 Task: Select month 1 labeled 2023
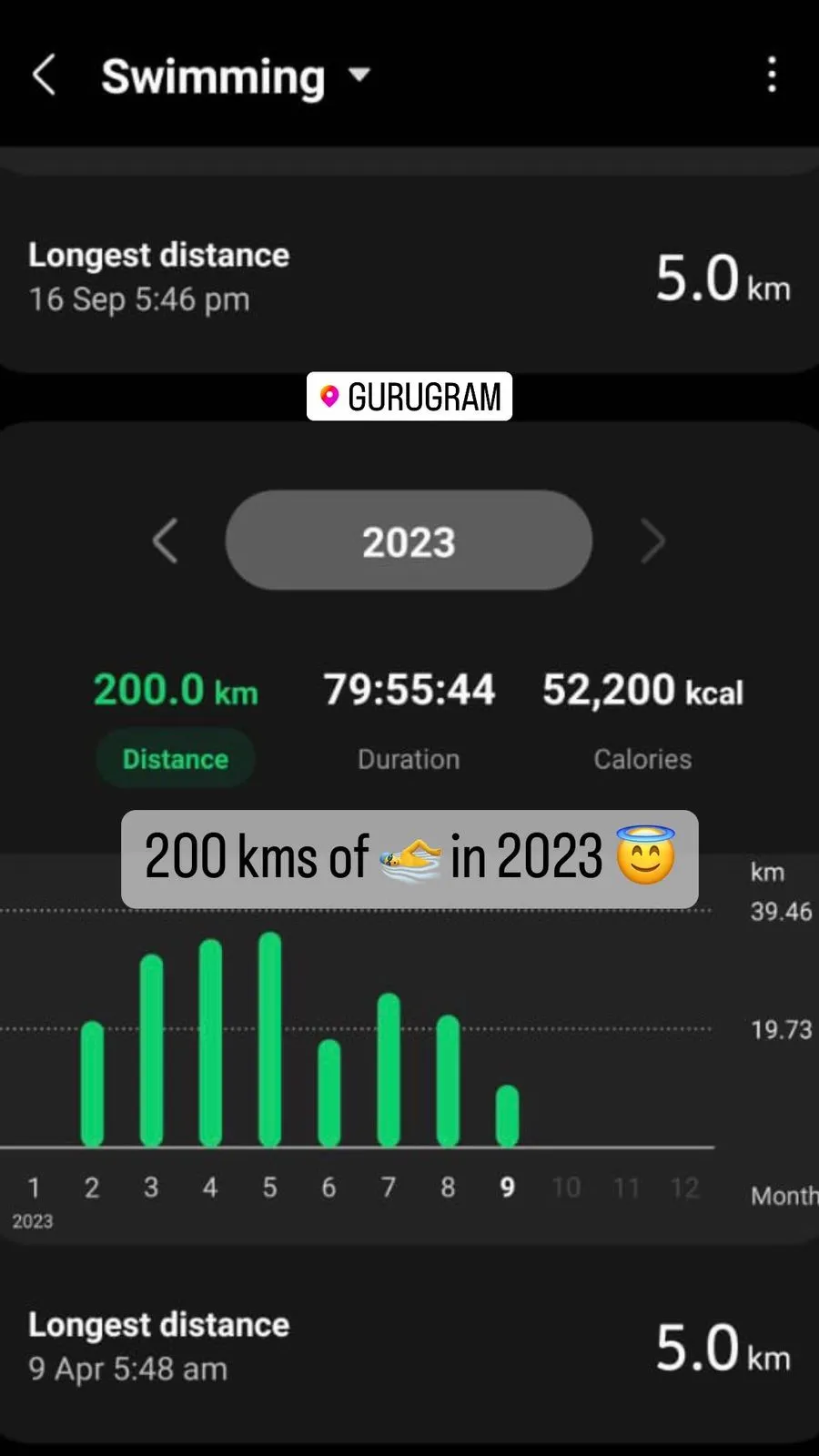tap(34, 1188)
